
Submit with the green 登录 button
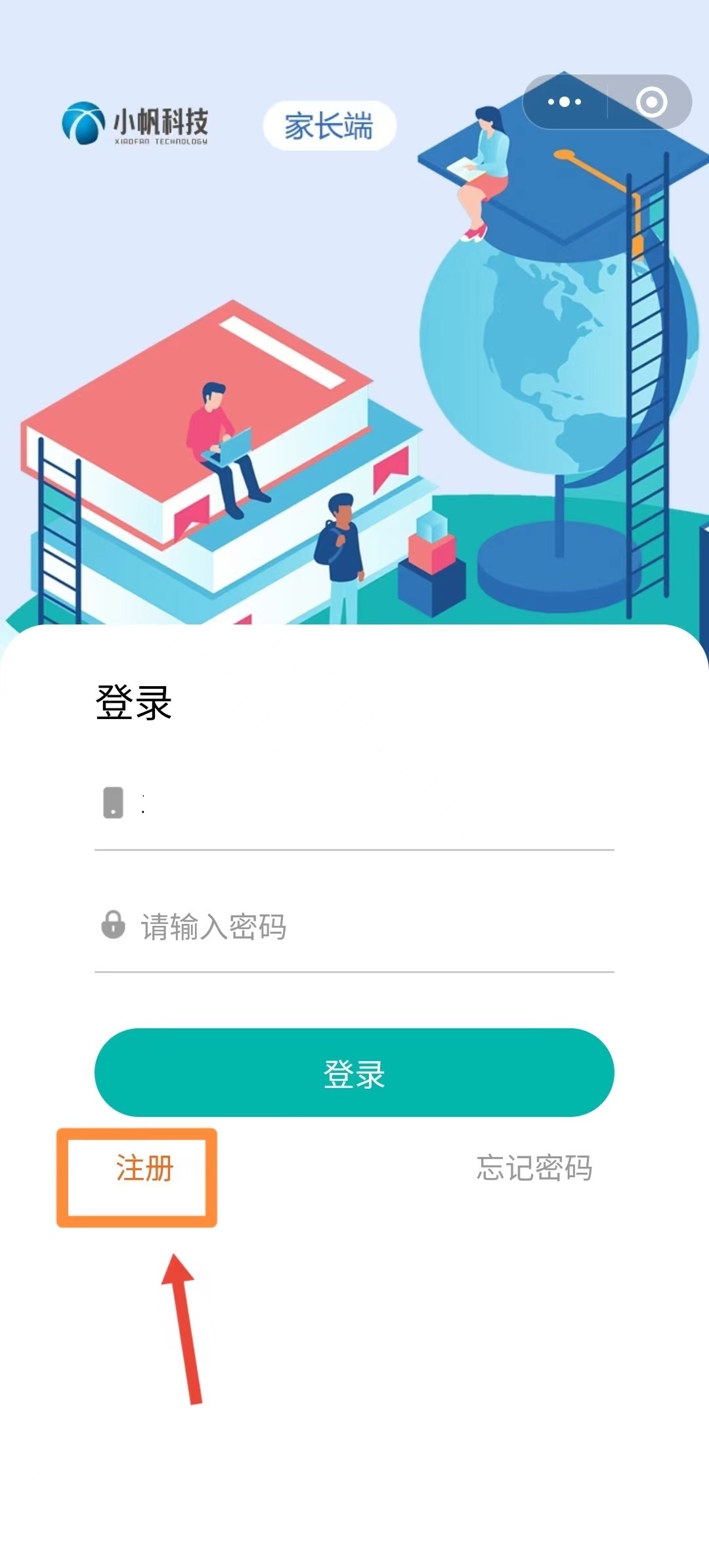click(354, 1073)
